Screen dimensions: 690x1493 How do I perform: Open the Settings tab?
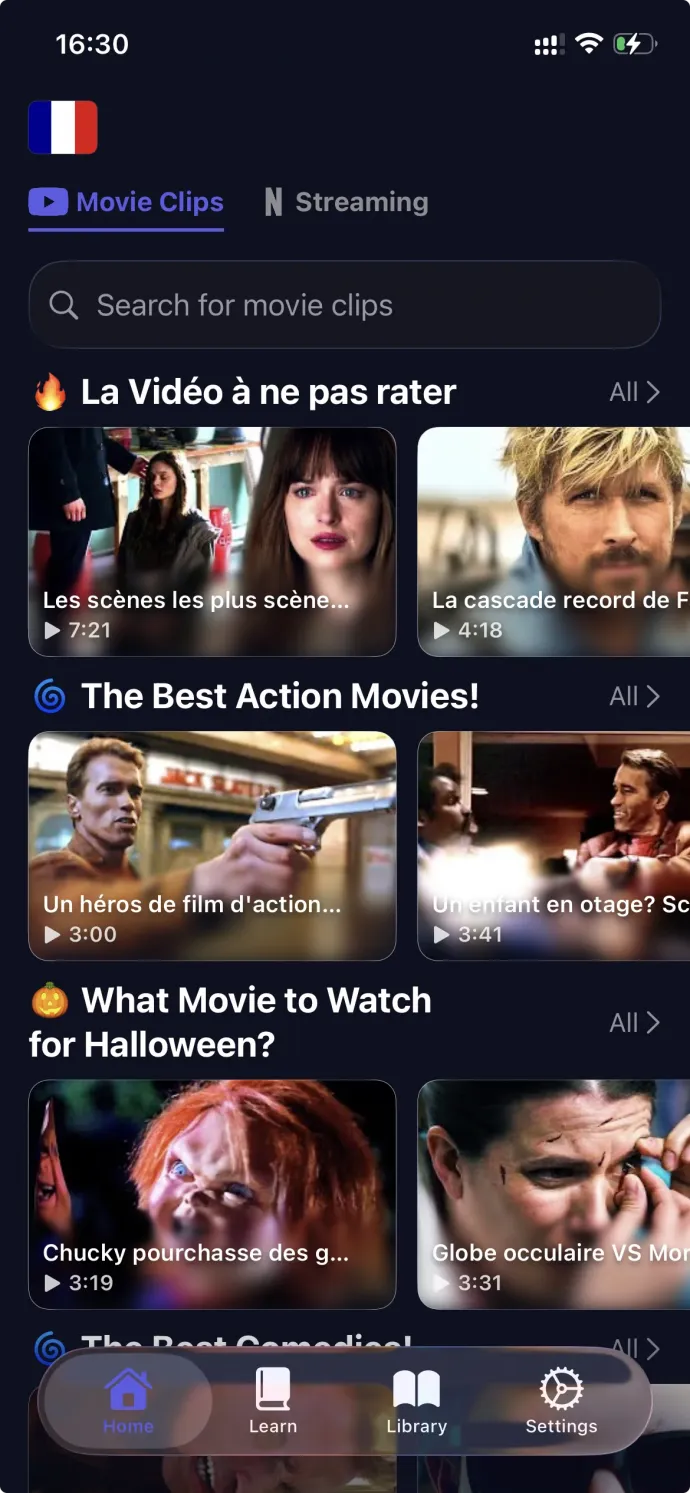561,1401
